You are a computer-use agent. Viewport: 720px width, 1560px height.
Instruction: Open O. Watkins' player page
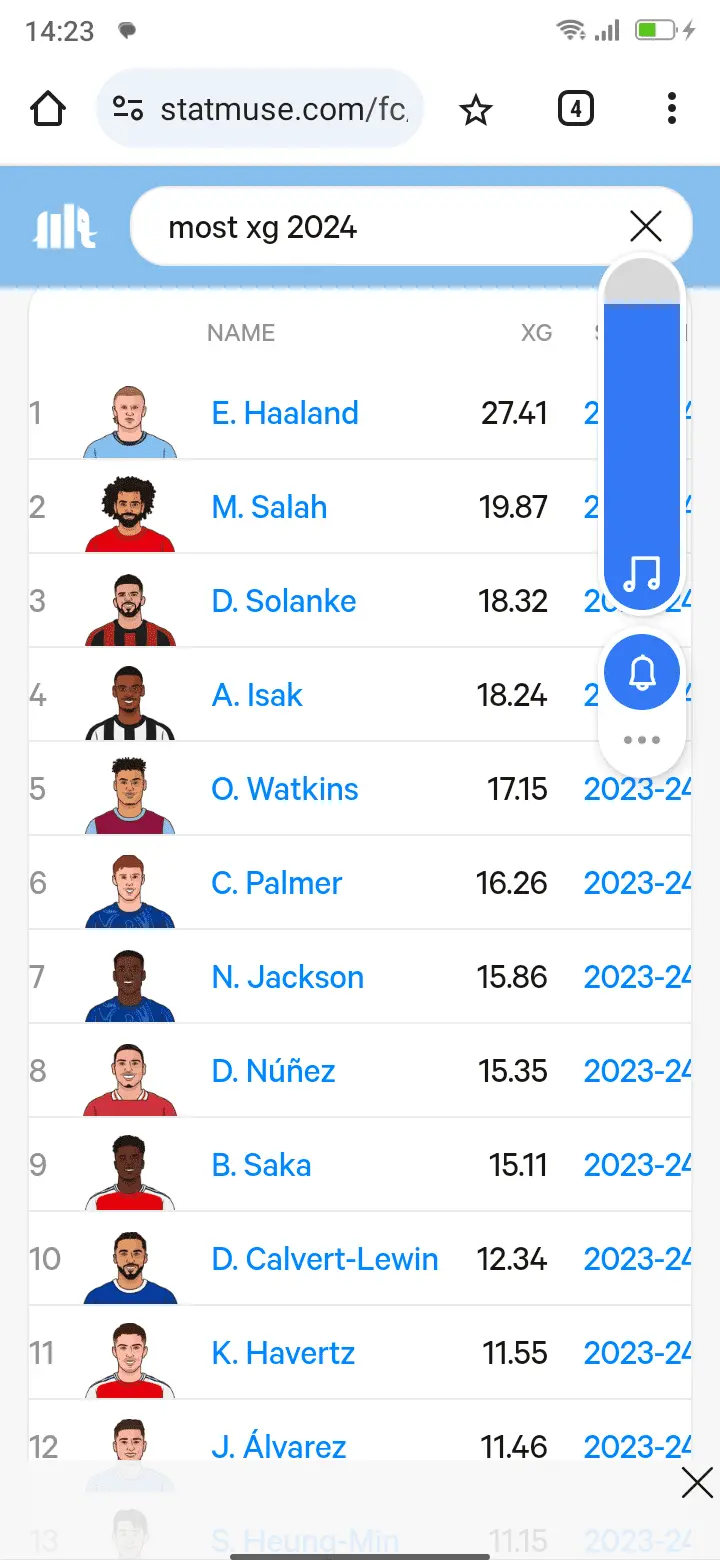285,789
